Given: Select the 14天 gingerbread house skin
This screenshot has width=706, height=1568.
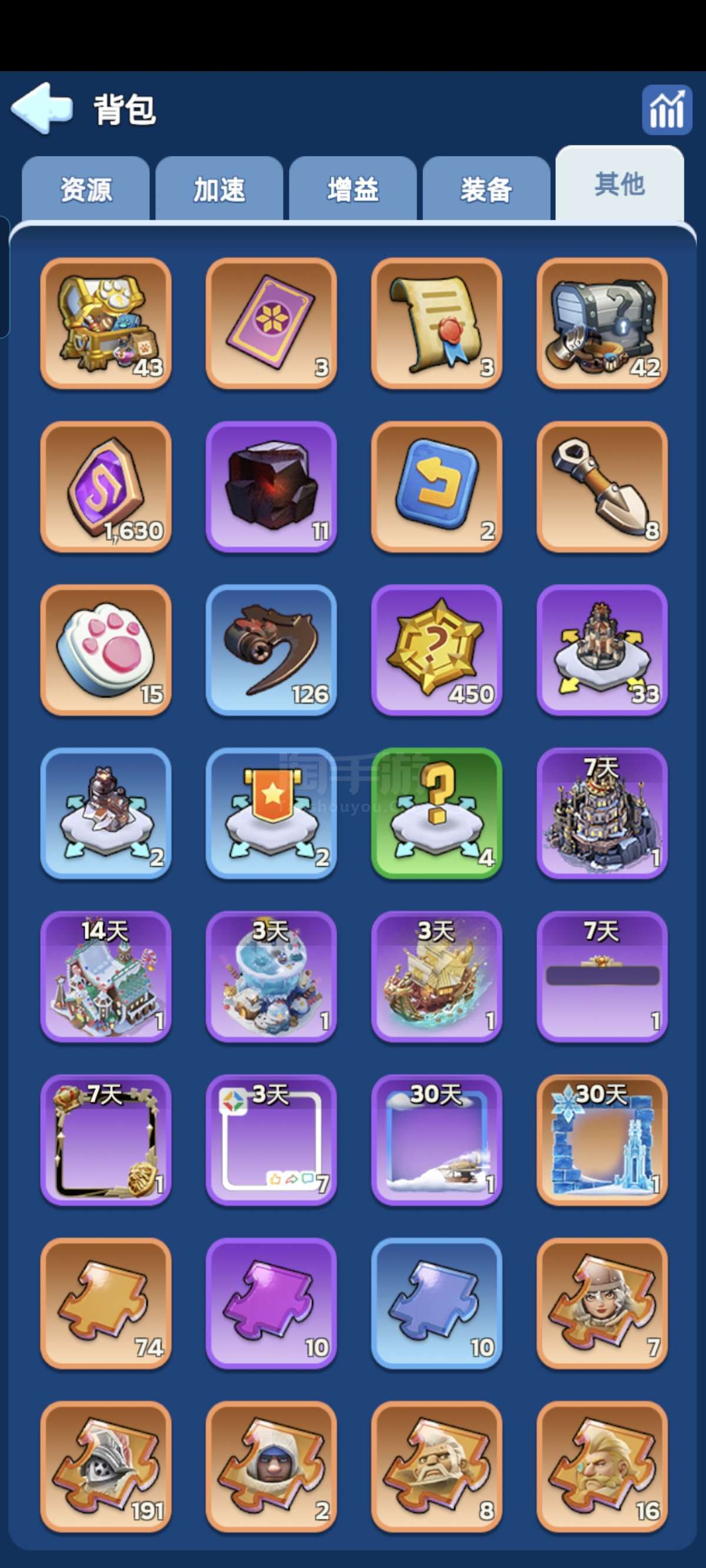Looking at the screenshot, I should (106, 976).
